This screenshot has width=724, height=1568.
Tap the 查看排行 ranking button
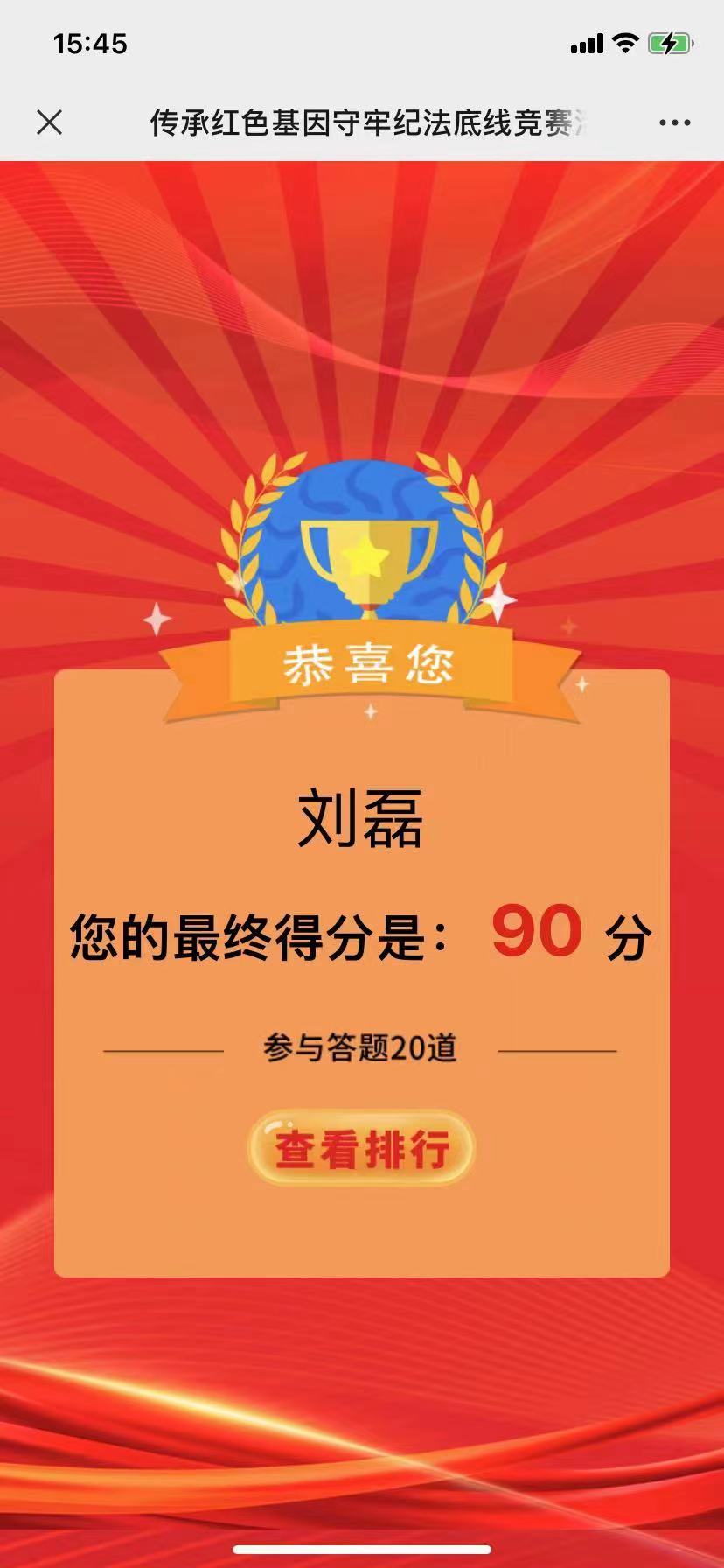coord(361,1149)
